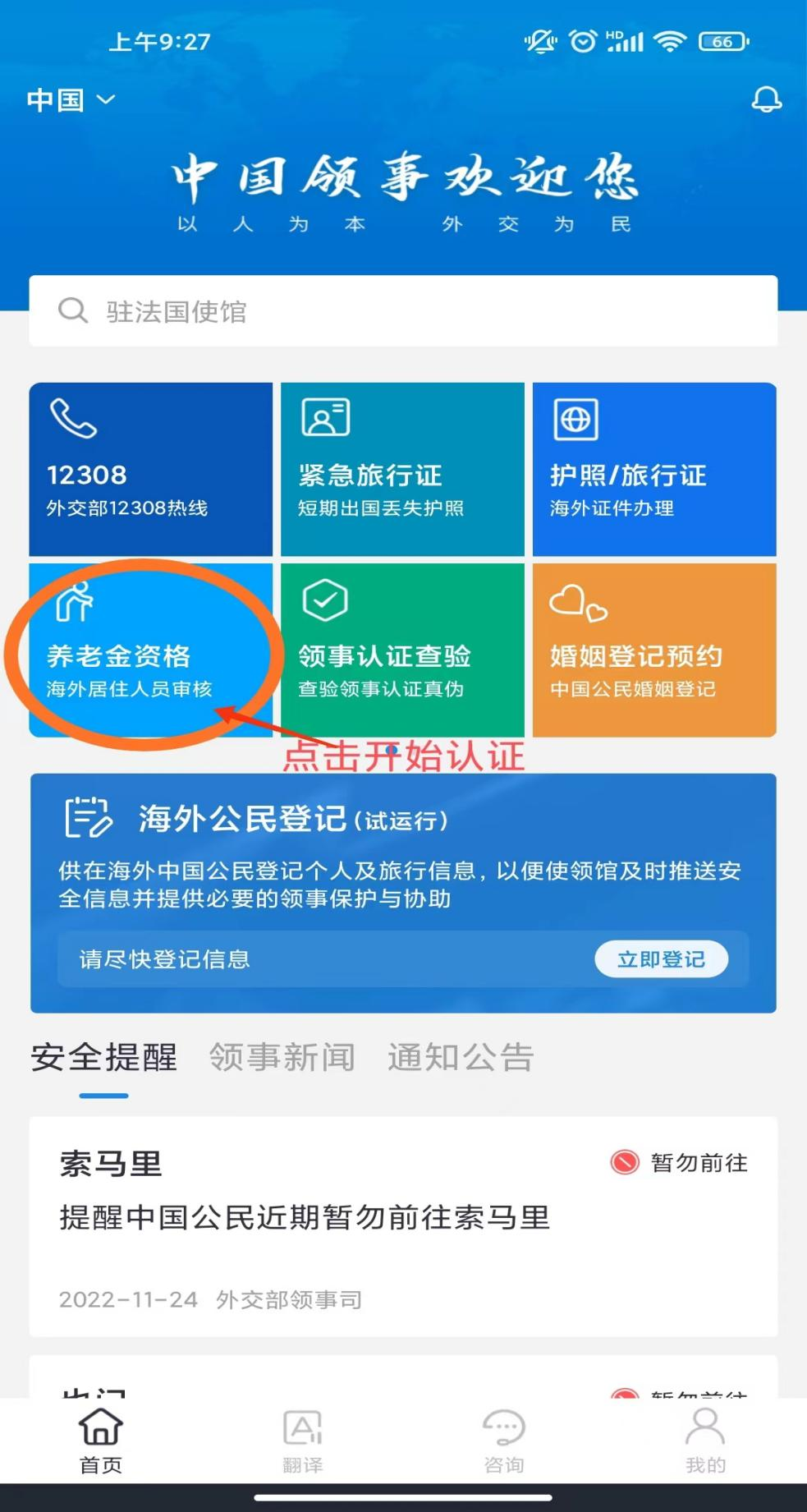Open the 我的 profile tab
The width and height of the screenshot is (807, 1512).
[x=705, y=1440]
